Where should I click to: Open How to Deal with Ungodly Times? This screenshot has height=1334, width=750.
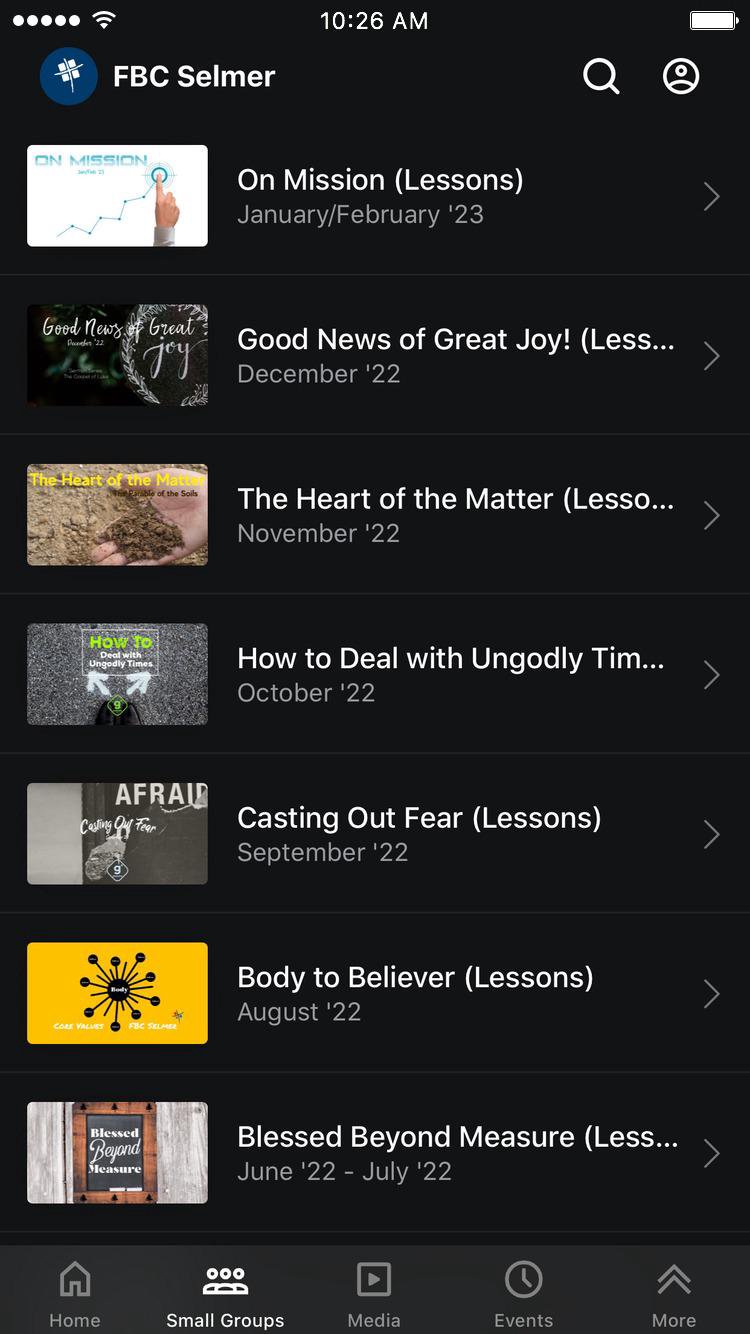pyautogui.click(x=380, y=675)
